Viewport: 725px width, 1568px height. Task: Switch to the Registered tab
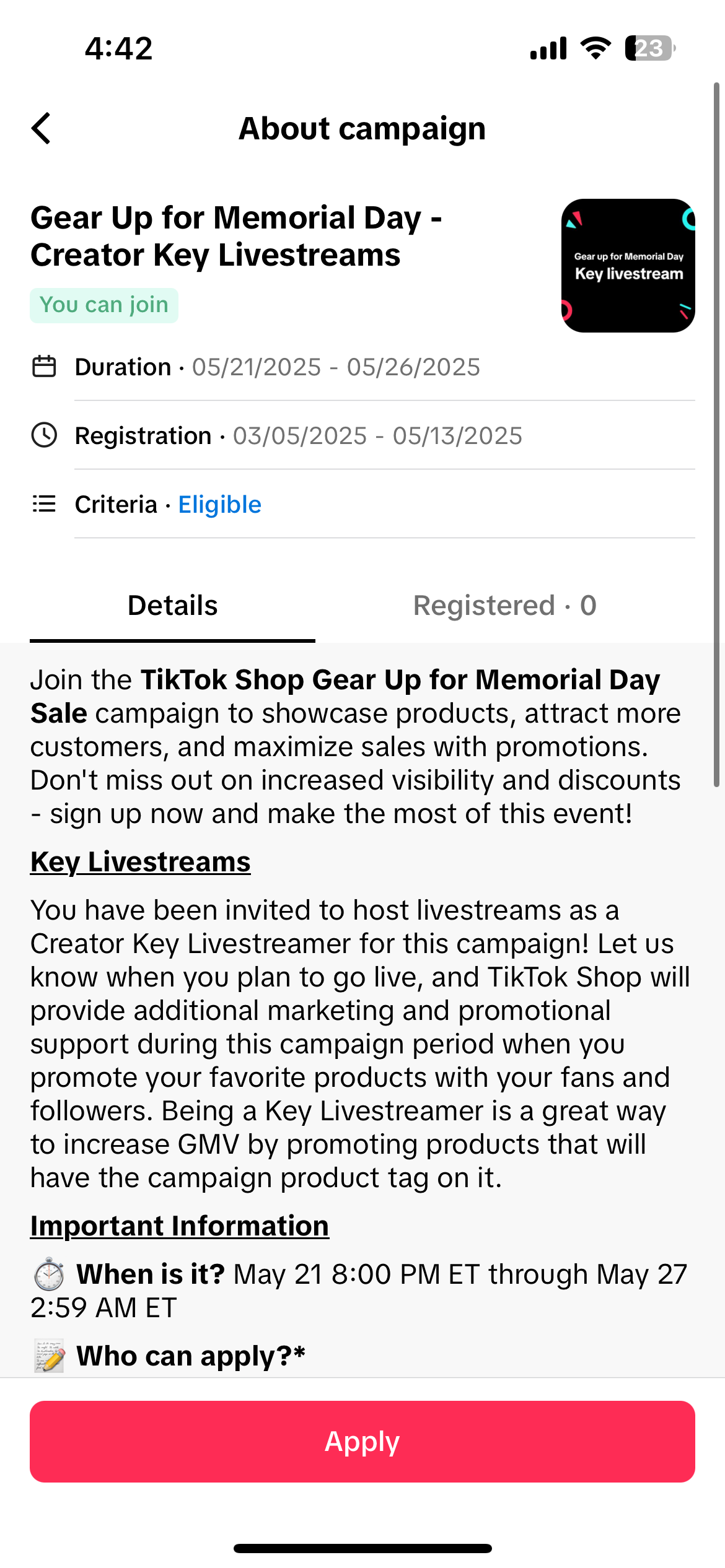pos(504,606)
